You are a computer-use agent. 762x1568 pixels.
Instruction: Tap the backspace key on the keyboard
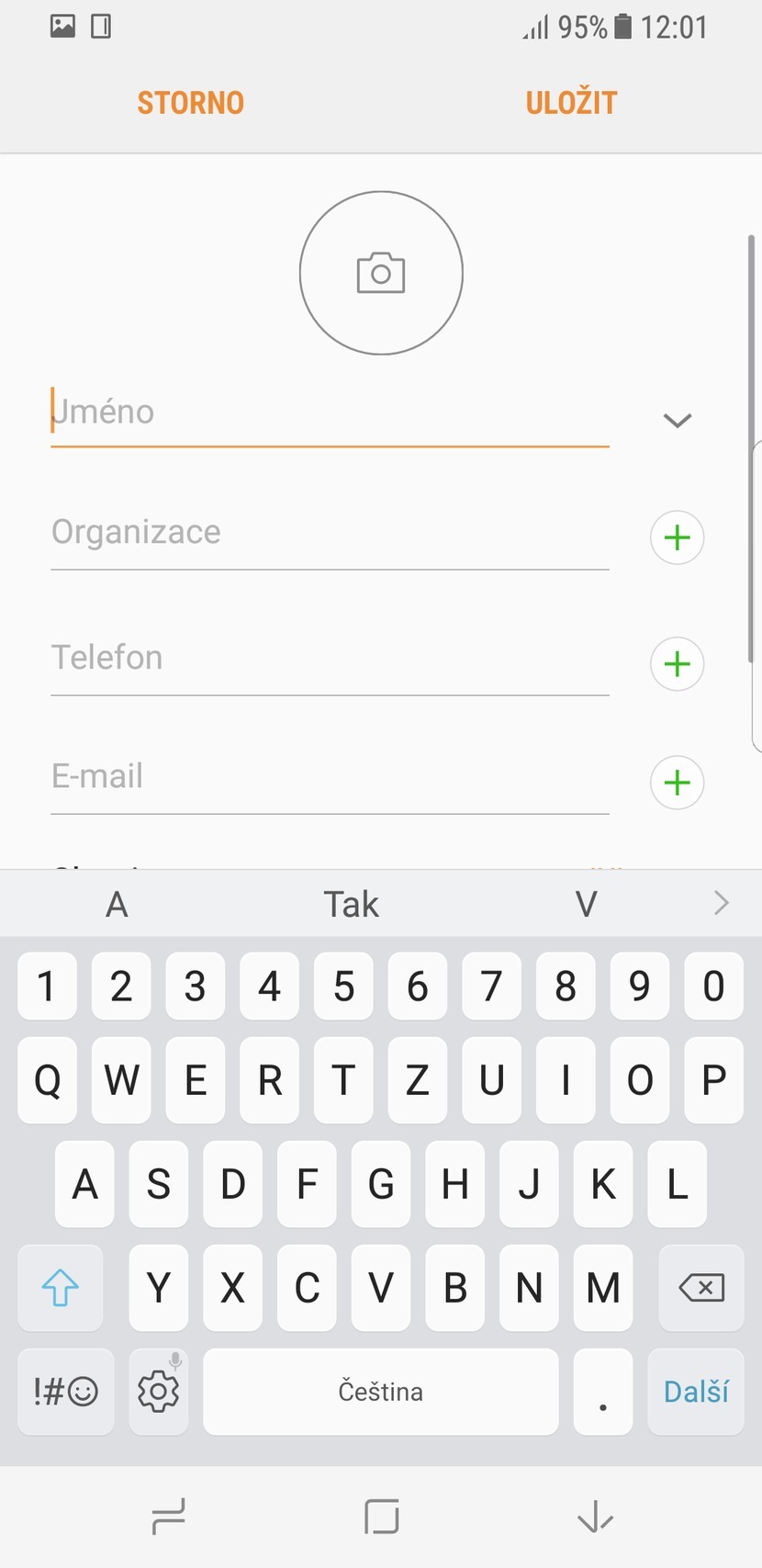(702, 1288)
